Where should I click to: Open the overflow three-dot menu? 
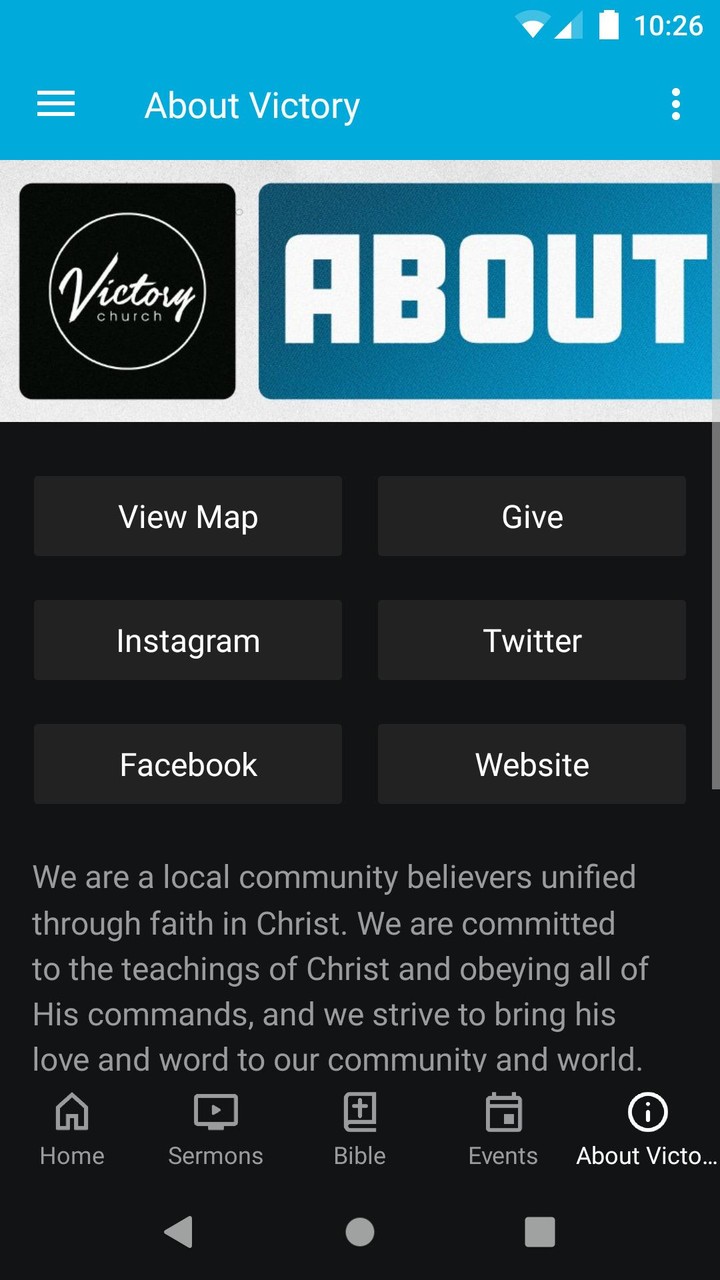(x=676, y=104)
